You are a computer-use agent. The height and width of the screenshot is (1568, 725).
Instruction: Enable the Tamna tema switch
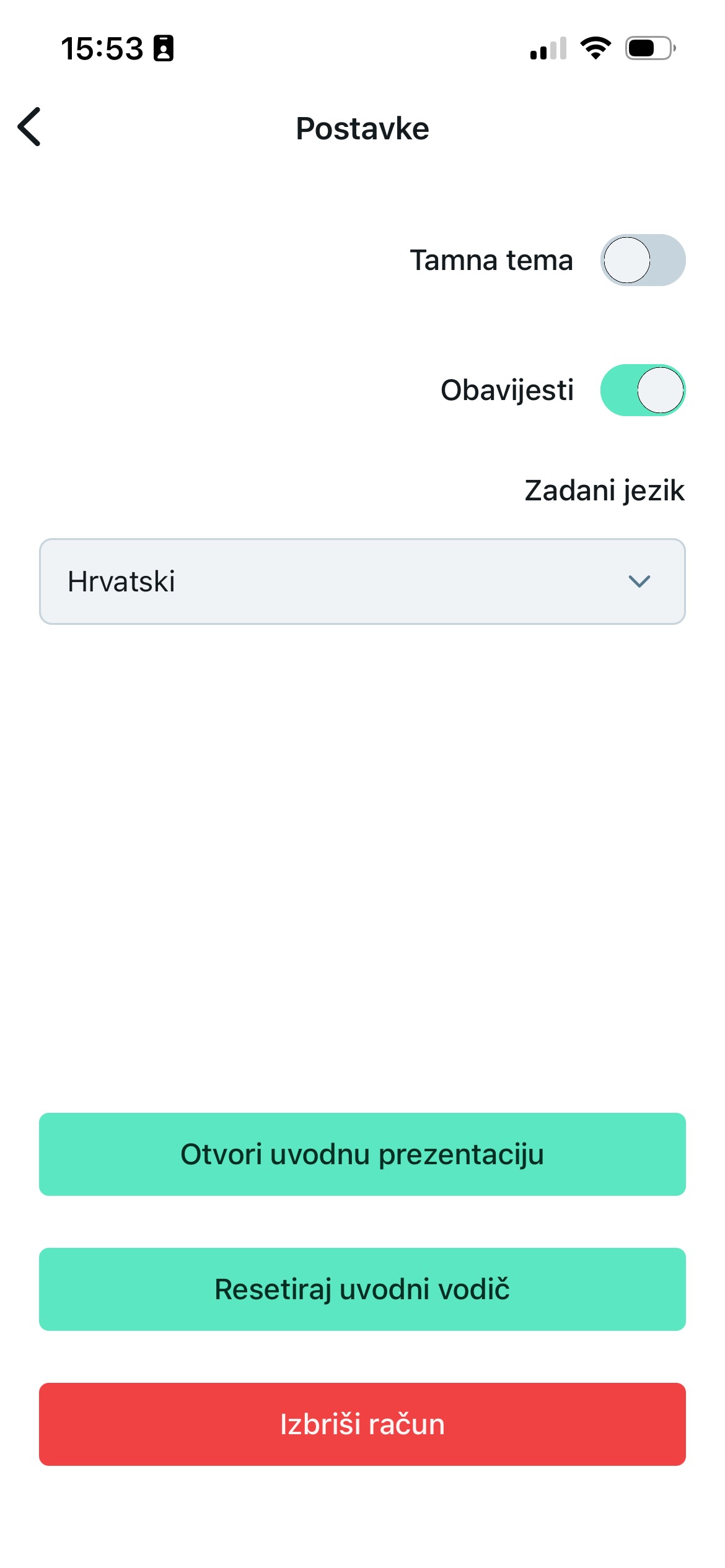(643, 260)
